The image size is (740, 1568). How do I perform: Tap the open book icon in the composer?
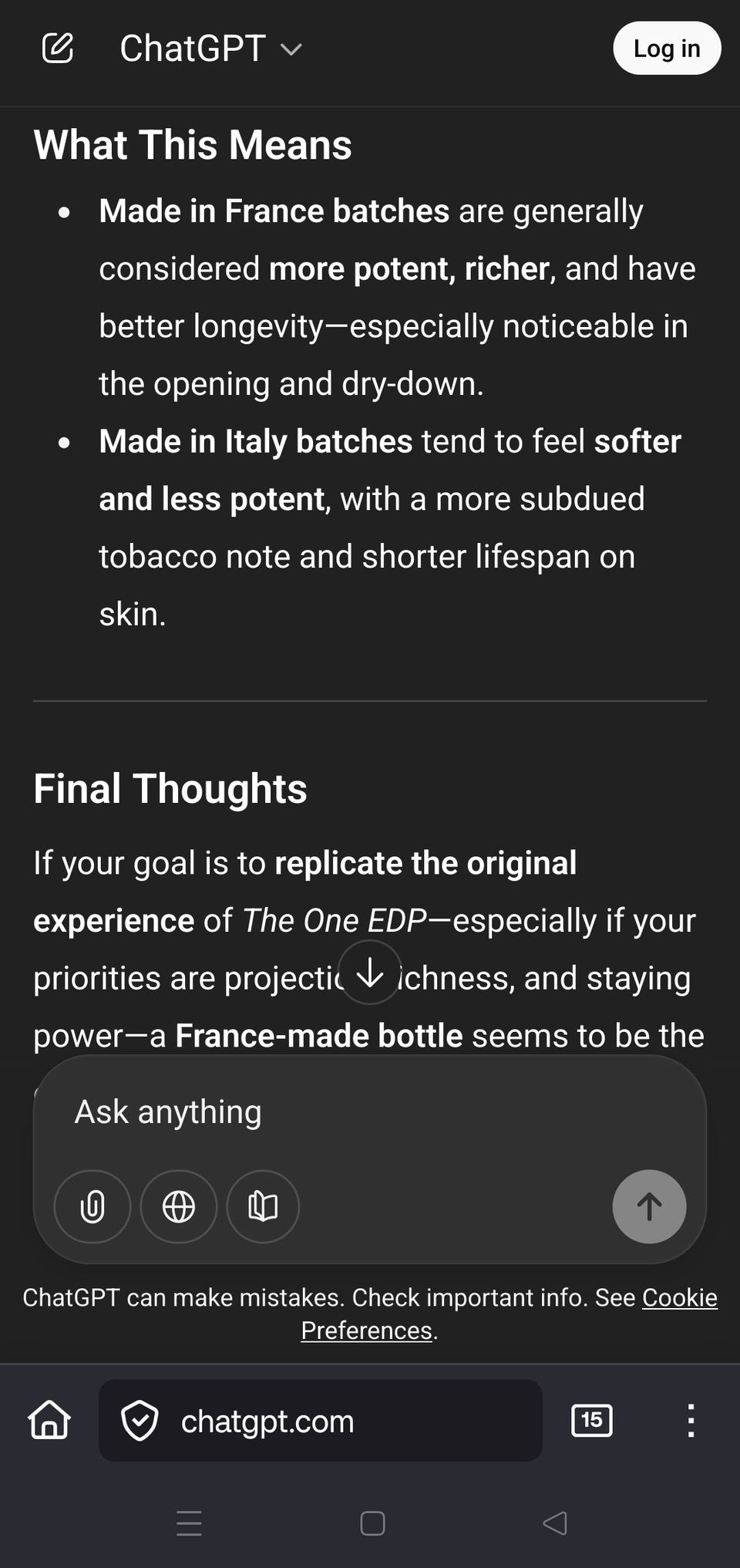[263, 1206]
